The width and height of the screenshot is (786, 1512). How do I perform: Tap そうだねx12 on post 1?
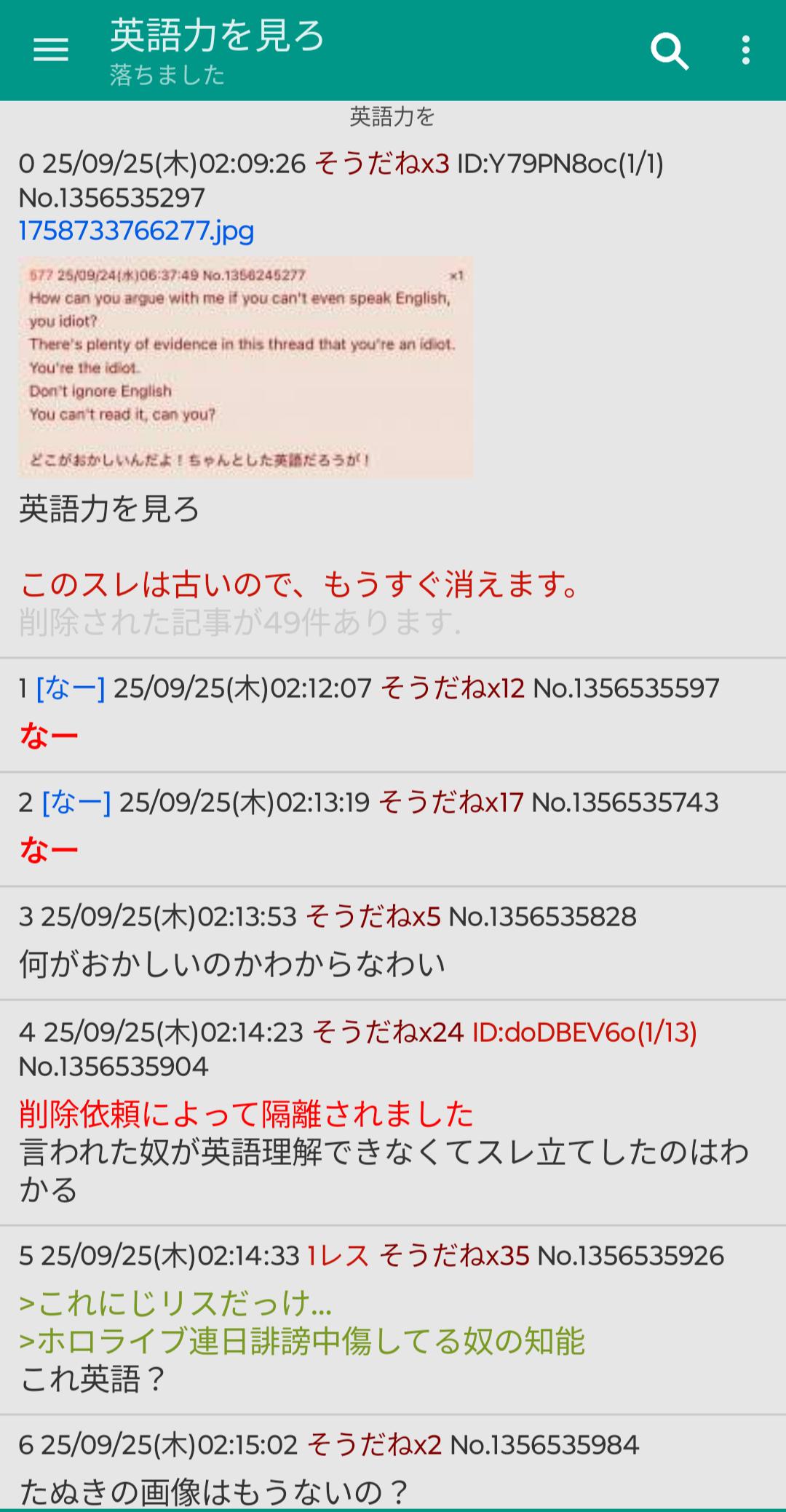pyautogui.click(x=452, y=688)
